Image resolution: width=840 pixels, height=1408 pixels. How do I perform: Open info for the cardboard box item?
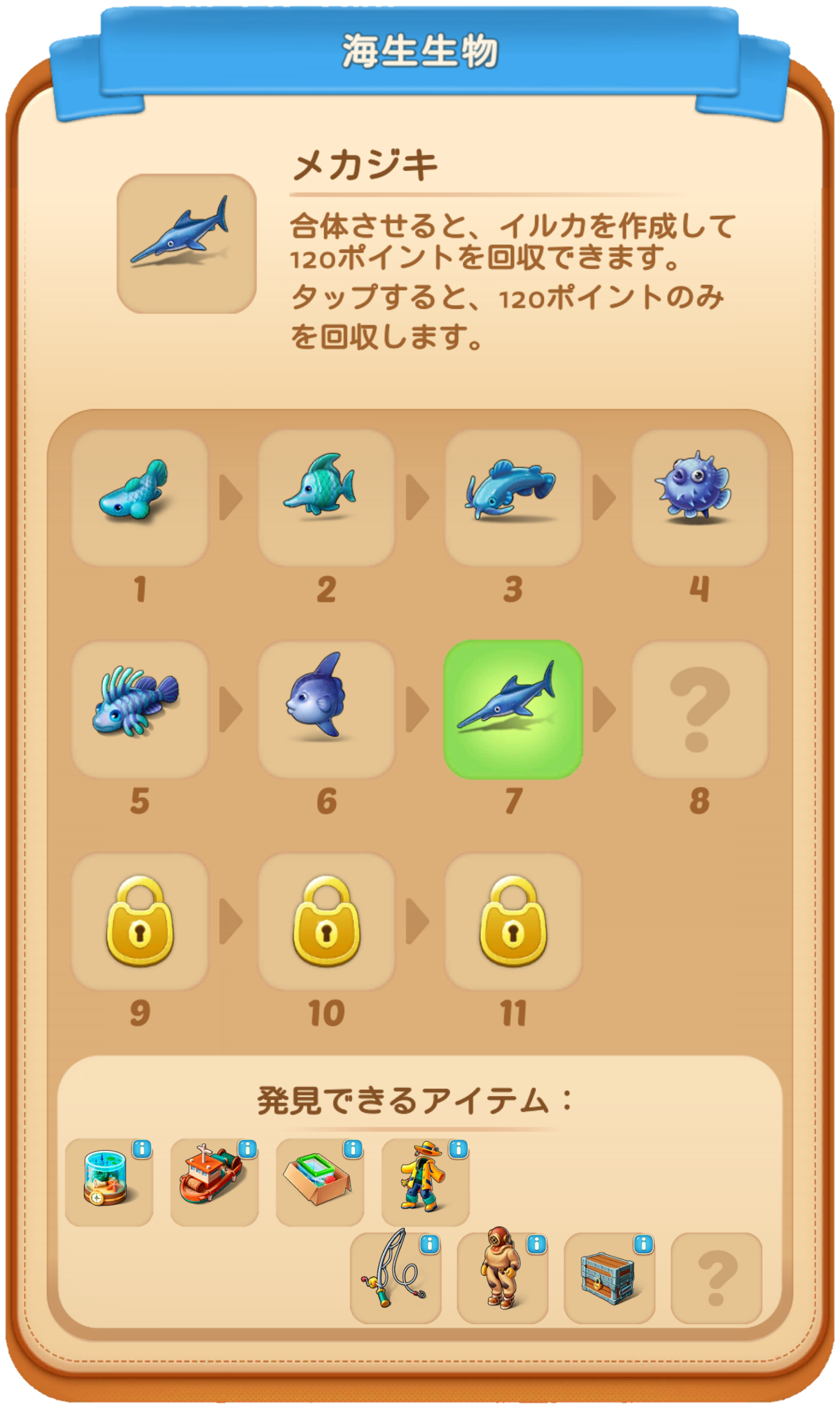point(353,1149)
